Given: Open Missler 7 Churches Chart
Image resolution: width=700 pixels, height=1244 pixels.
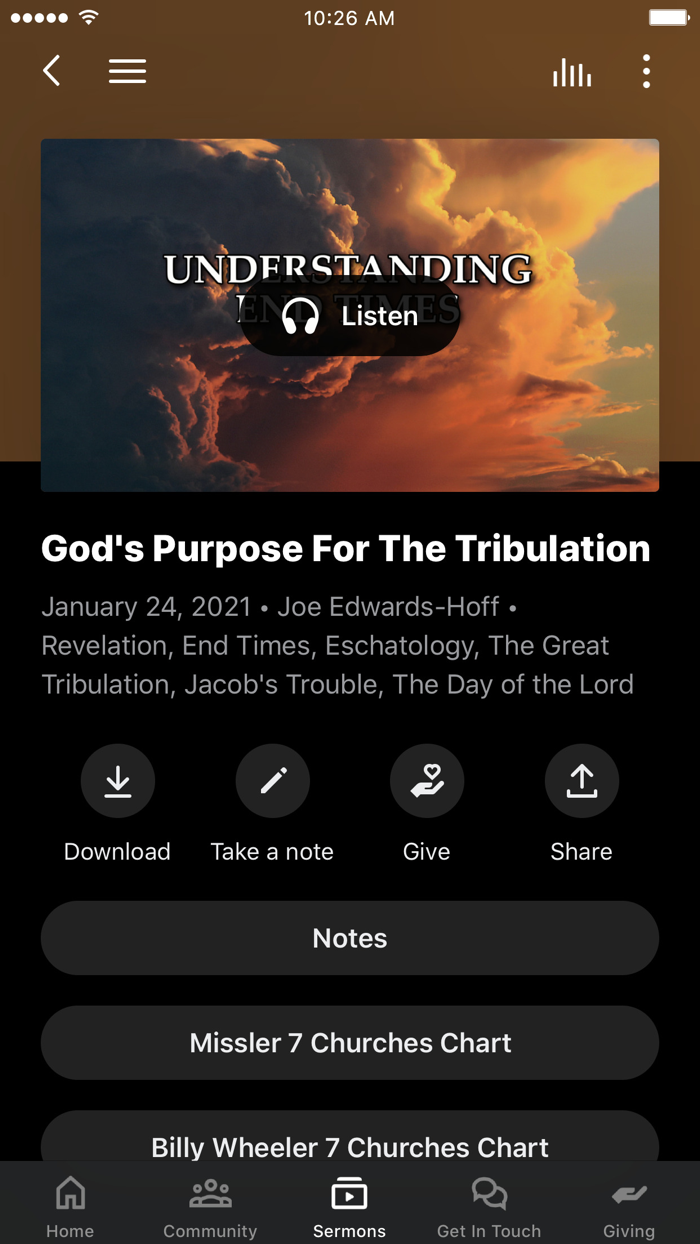Looking at the screenshot, I should tap(350, 1043).
